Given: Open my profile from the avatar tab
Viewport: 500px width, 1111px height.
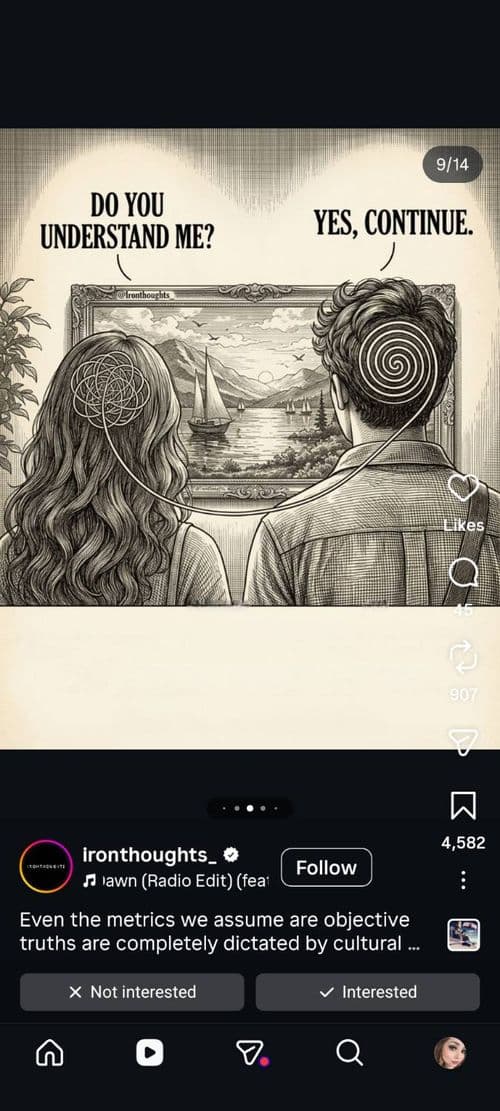Looking at the screenshot, I should (x=450, y=1053).
